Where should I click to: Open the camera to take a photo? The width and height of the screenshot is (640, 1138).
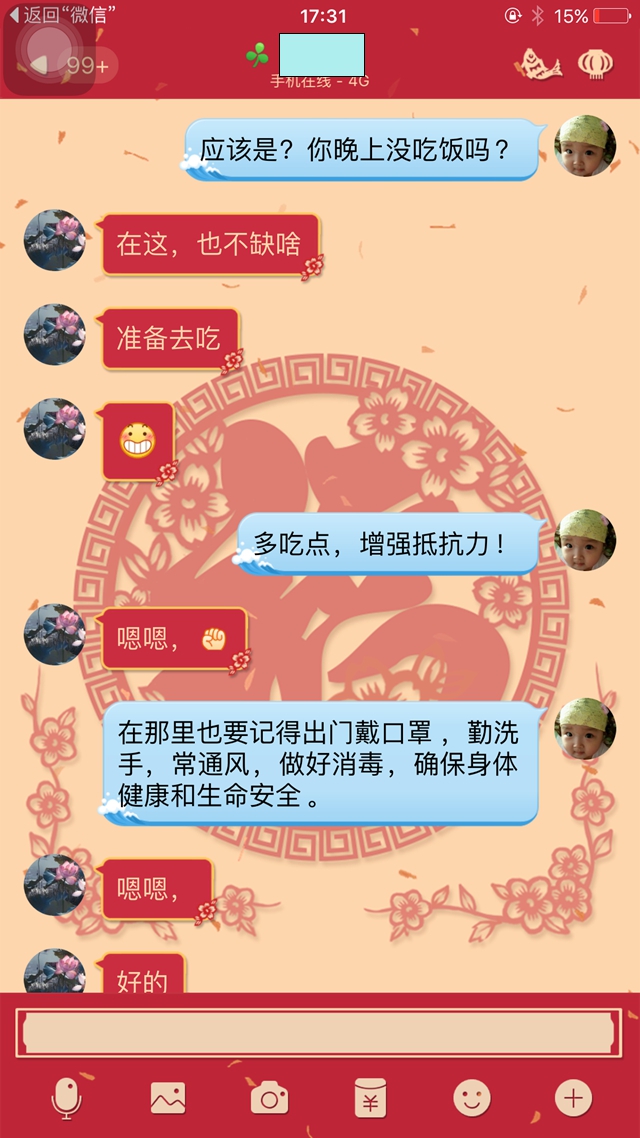tap(269, 1098)
